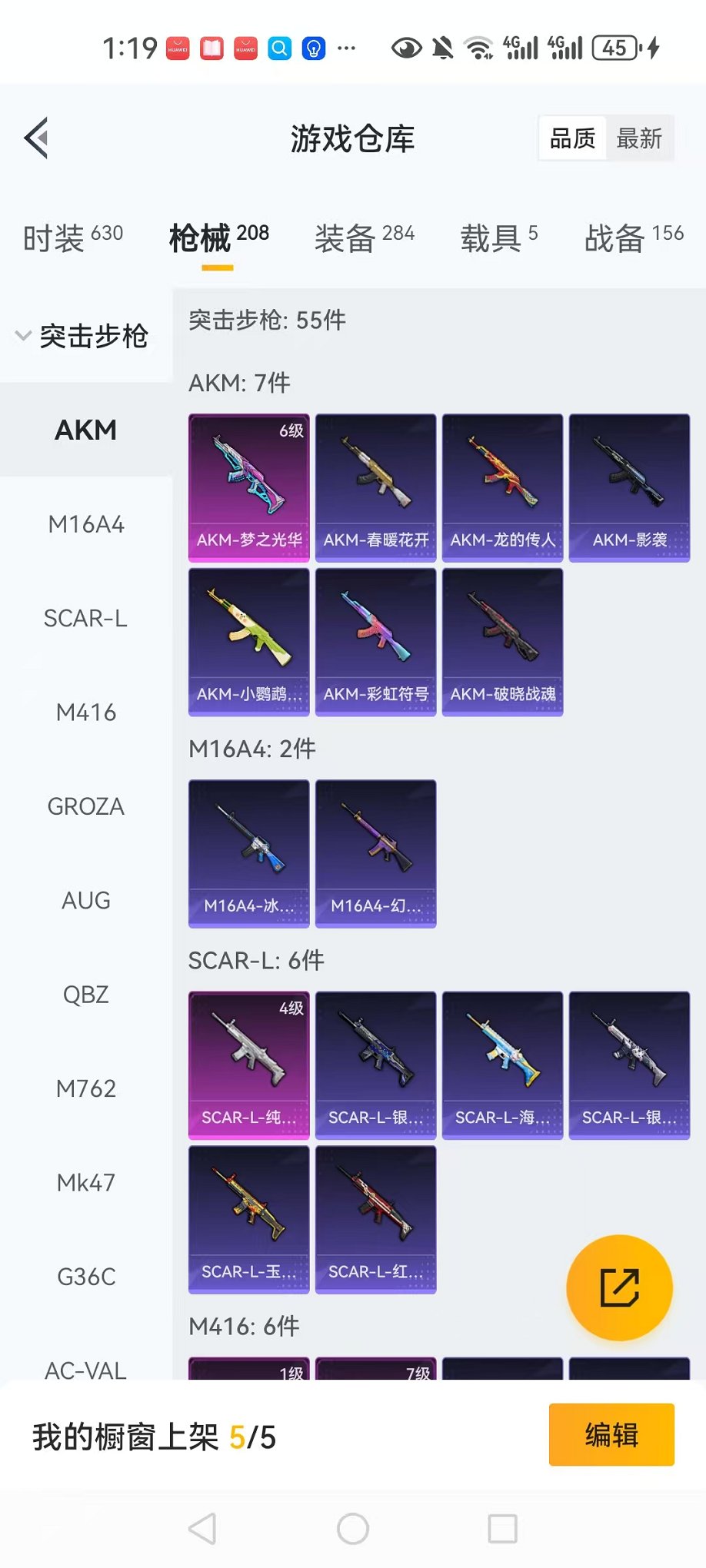Switch to the 时装 tab
706x1568 pixels.
coord(72,238)
